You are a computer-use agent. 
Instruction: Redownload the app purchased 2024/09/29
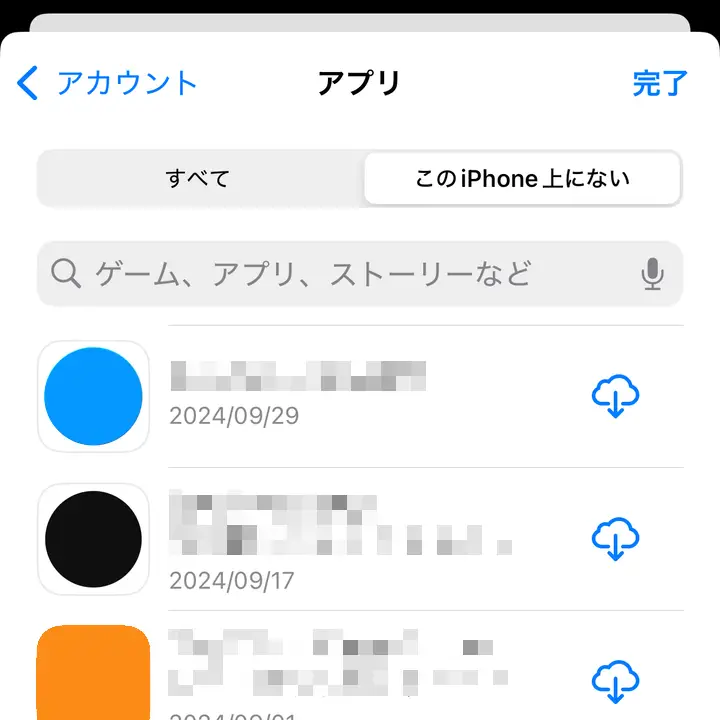tap(615, 397)
